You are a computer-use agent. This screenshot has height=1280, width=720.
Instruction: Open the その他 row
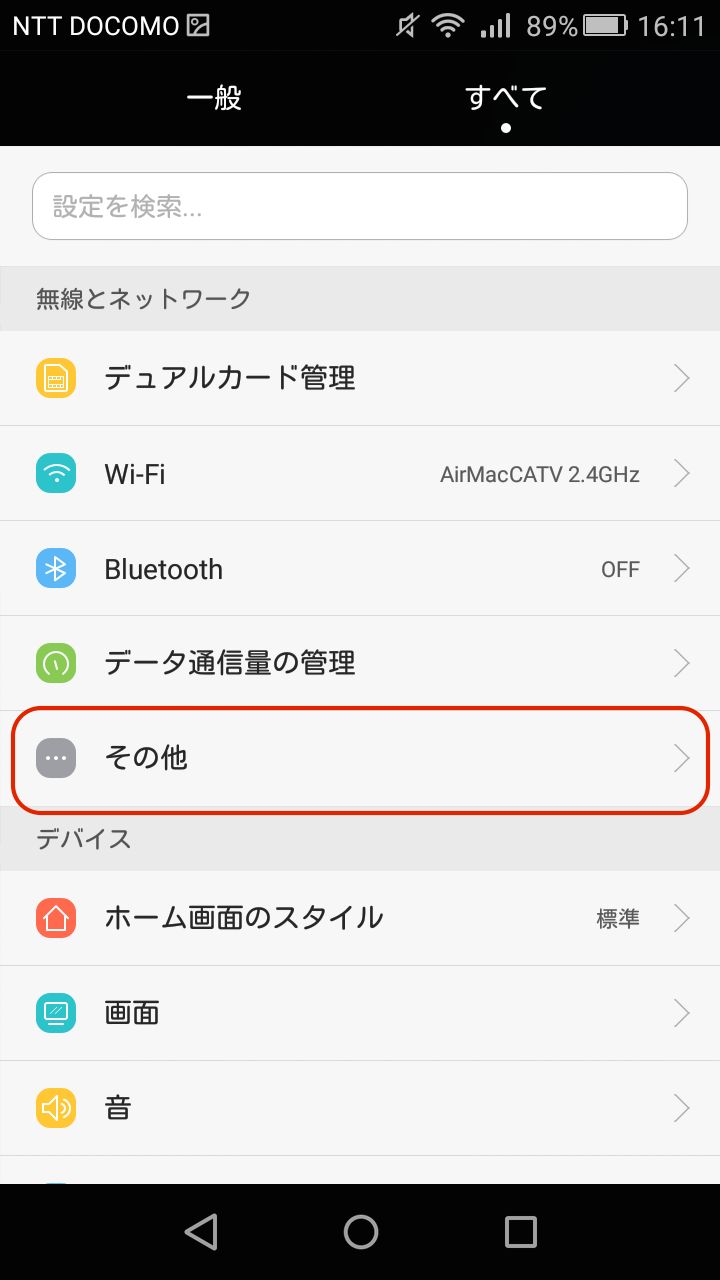point(360,758)
